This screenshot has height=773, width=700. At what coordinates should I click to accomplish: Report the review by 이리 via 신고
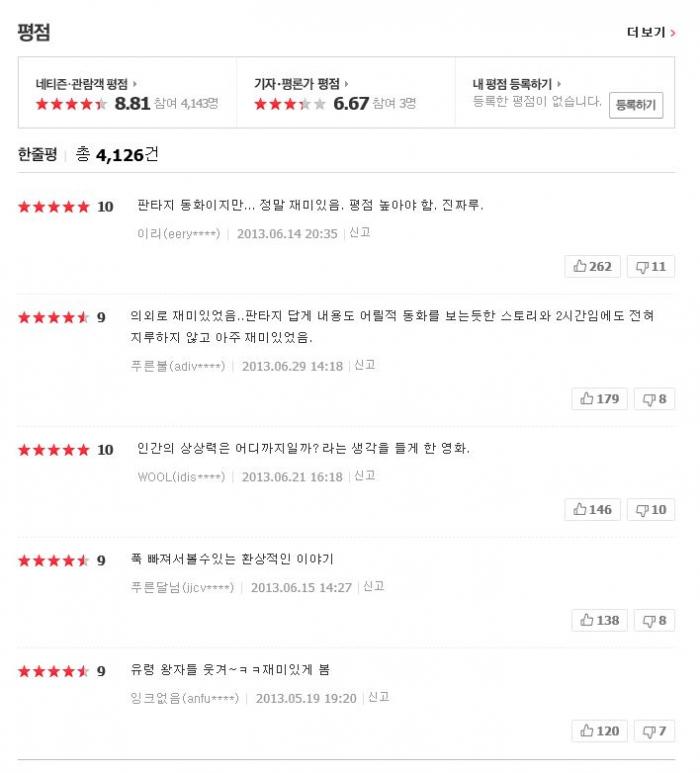(359, 232)
